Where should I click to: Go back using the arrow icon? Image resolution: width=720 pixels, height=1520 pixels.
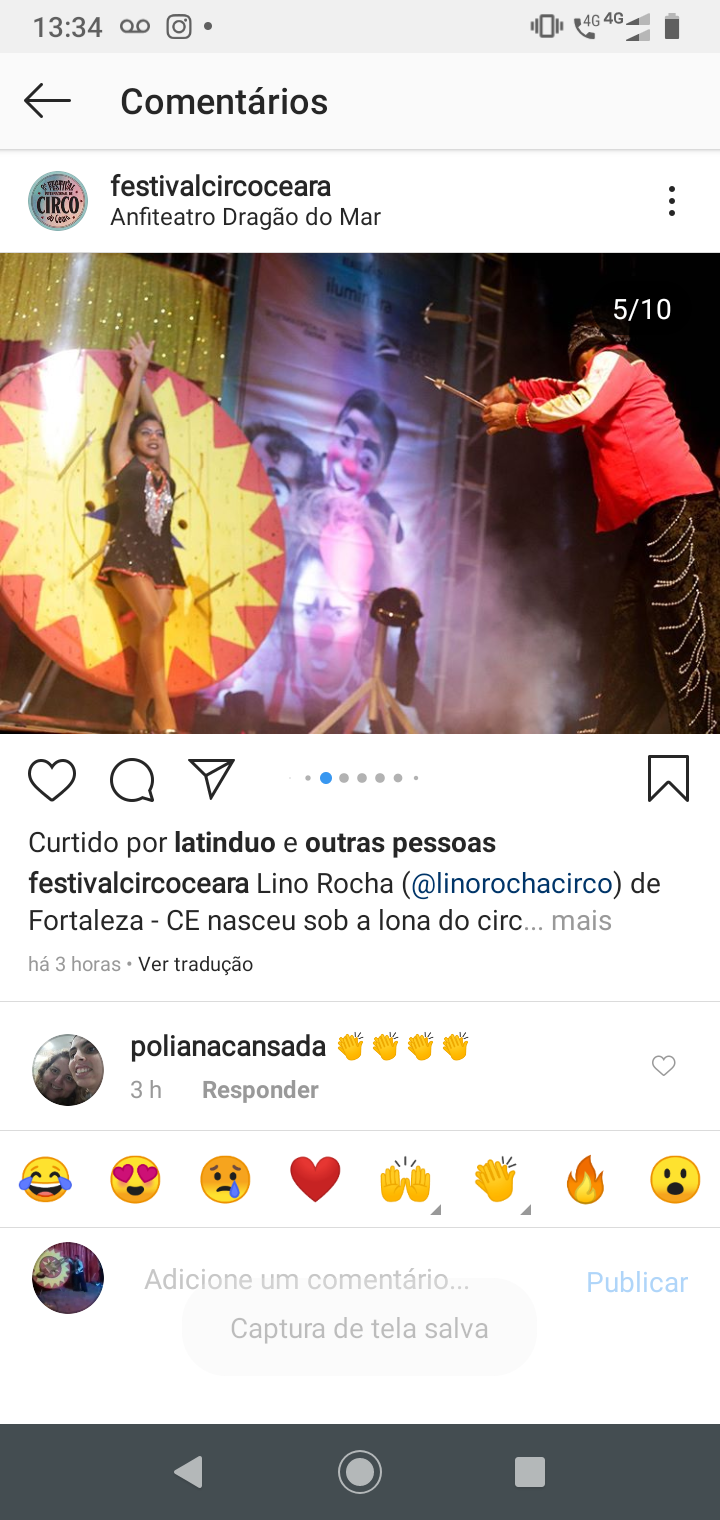[x=47, y=101]
